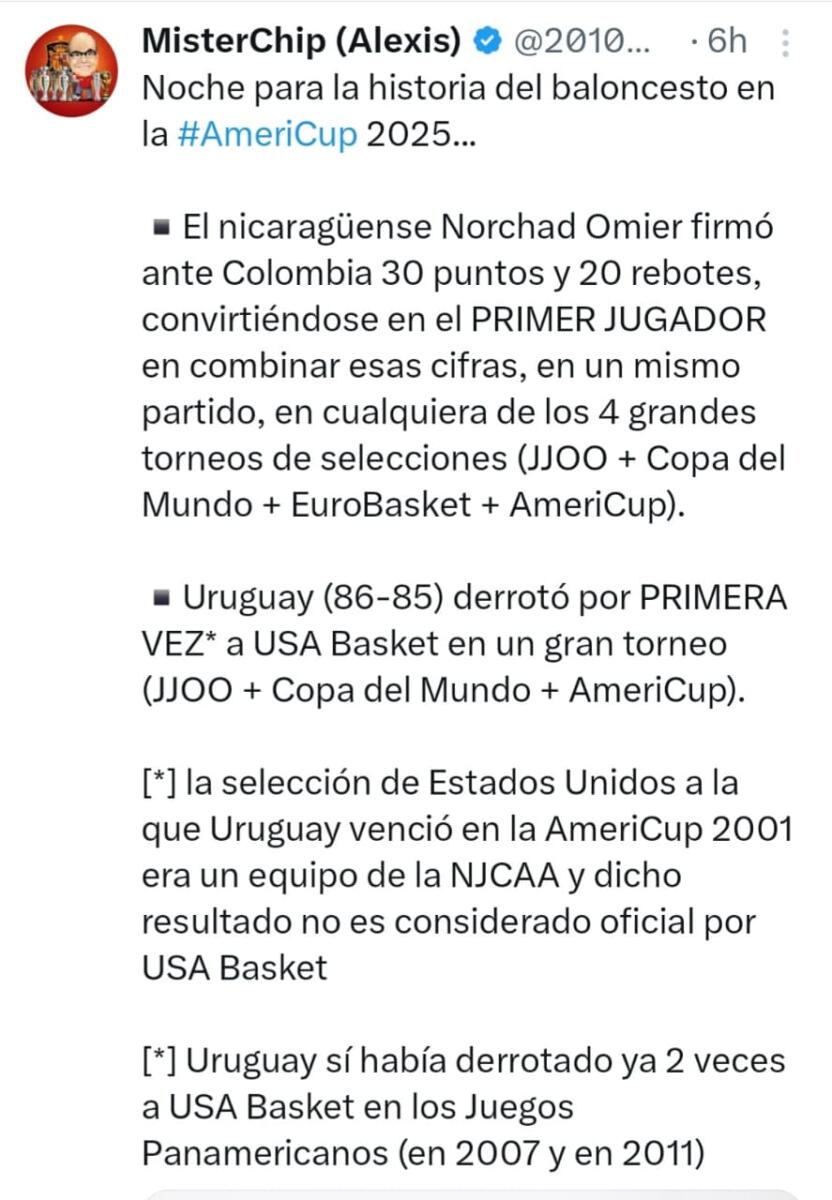The image size is (832, 1200).
Task: Tap the MisterChip (Alexis) account name
Action: click(301, 41)
